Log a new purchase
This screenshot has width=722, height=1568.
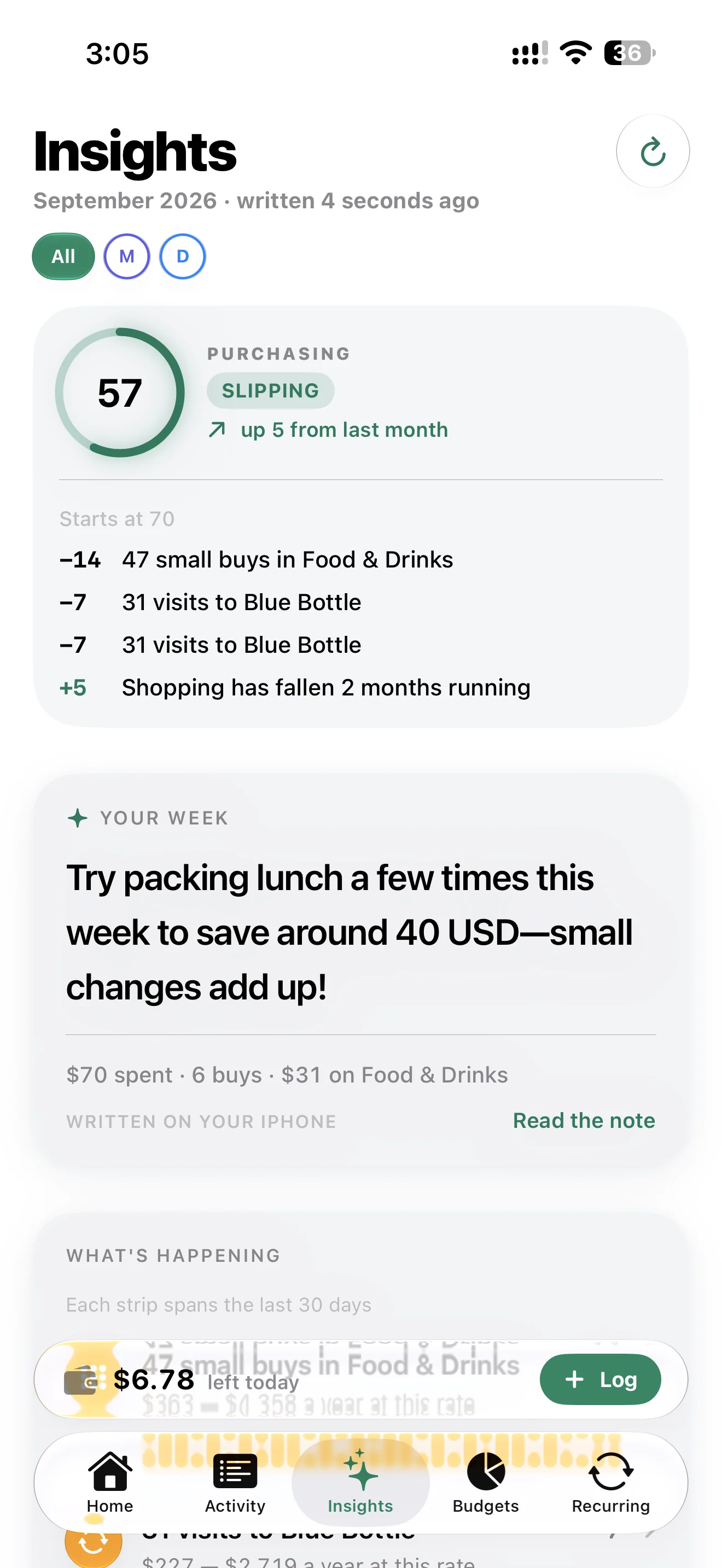(600, 1379)
